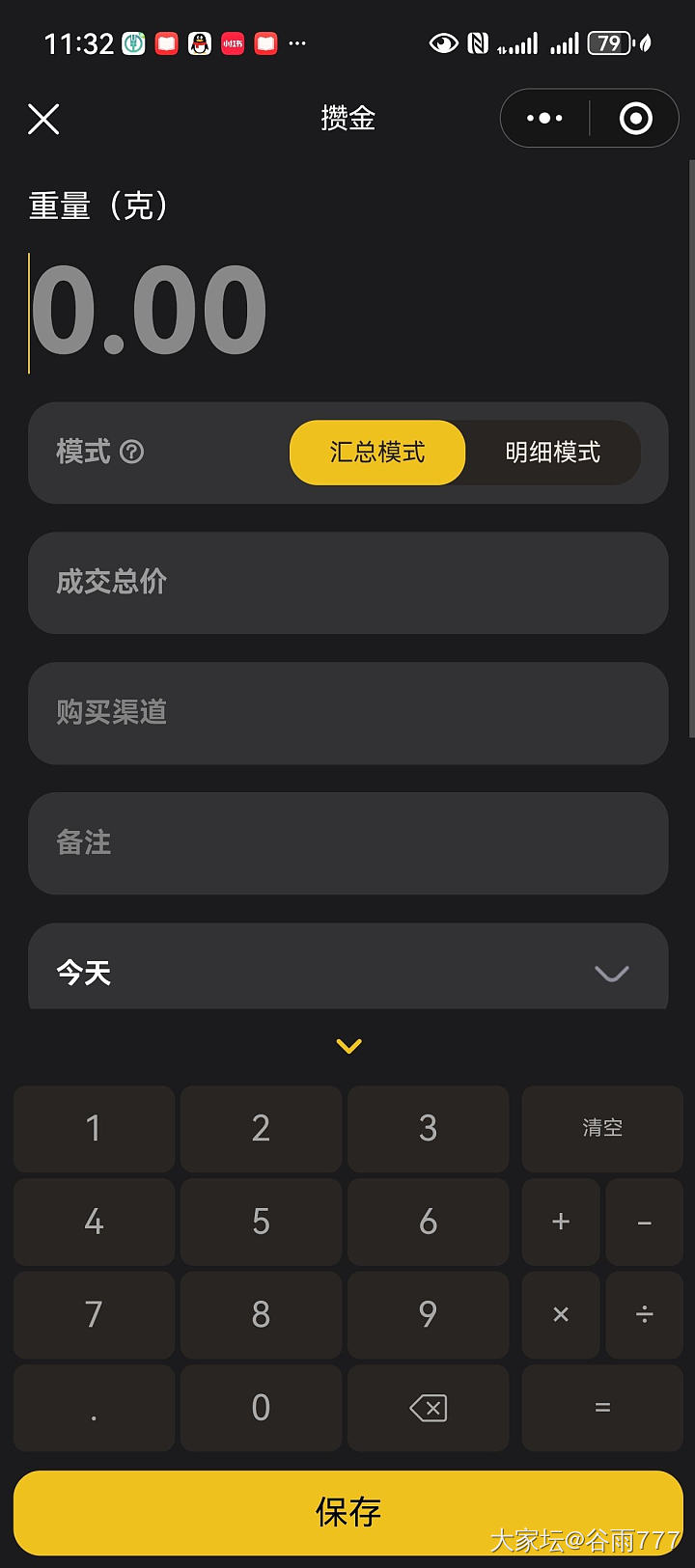The height and width of the screenshot is (1568, 695).
Task: Clear the value with 清空
Action: (x=602, y=1128)
